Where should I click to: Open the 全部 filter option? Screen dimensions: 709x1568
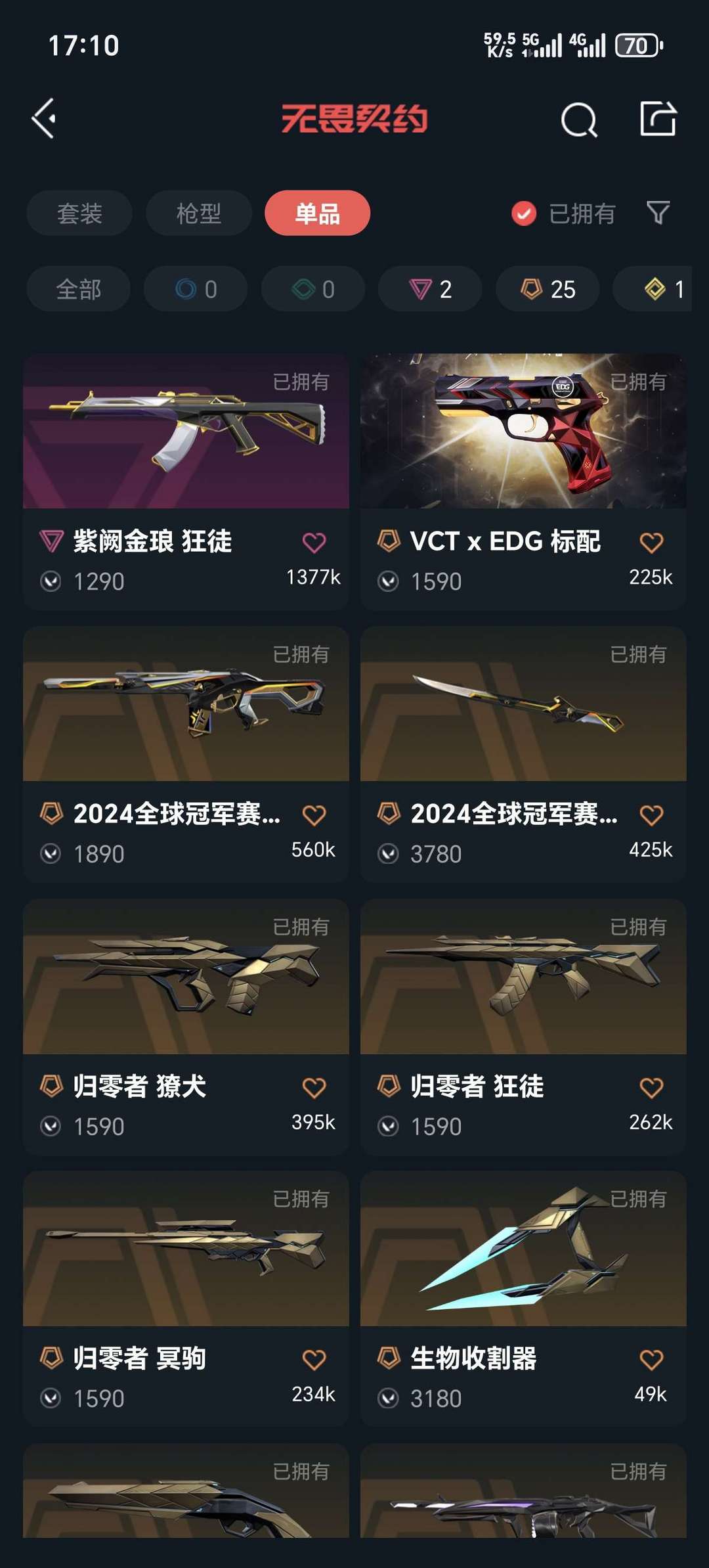pyautogui.click(x=77, y=289)
